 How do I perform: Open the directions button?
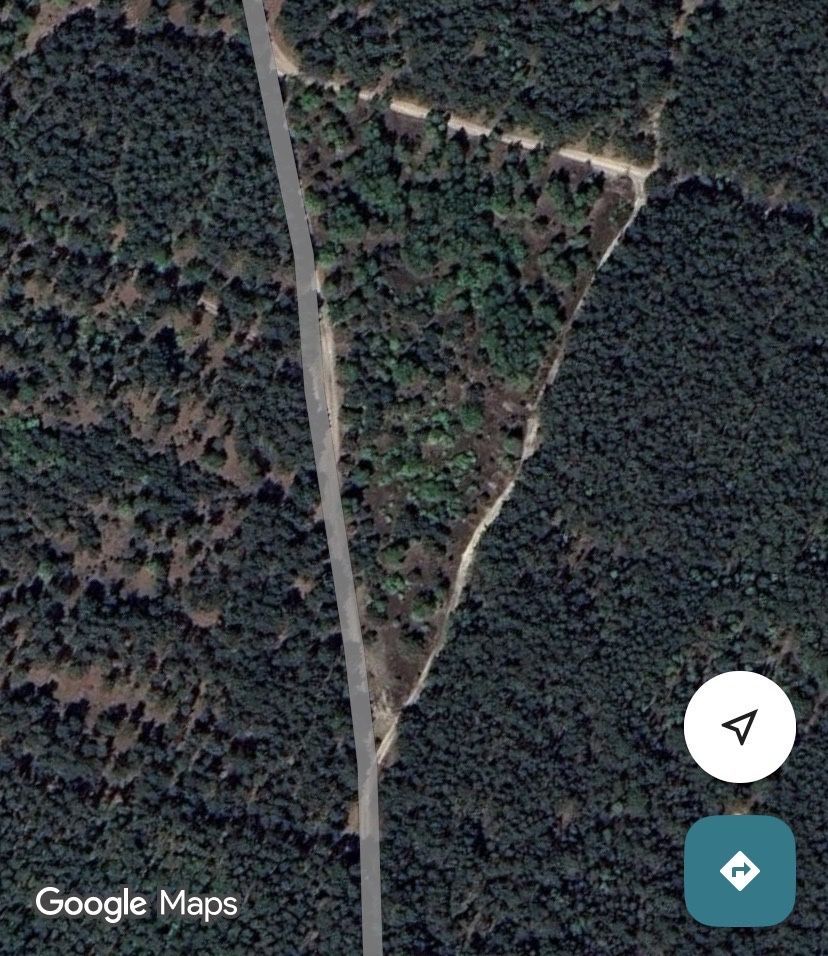click(x=740, y=870)
